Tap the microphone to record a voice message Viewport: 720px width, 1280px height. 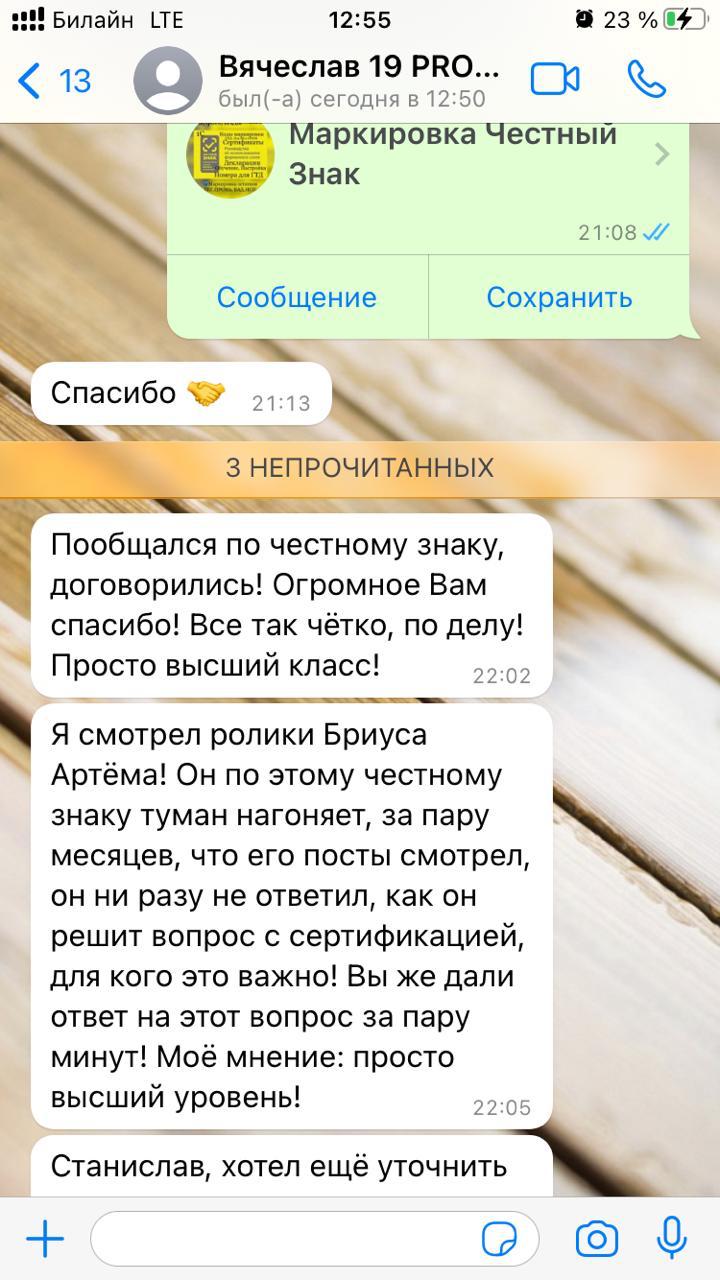[671, 1238]
